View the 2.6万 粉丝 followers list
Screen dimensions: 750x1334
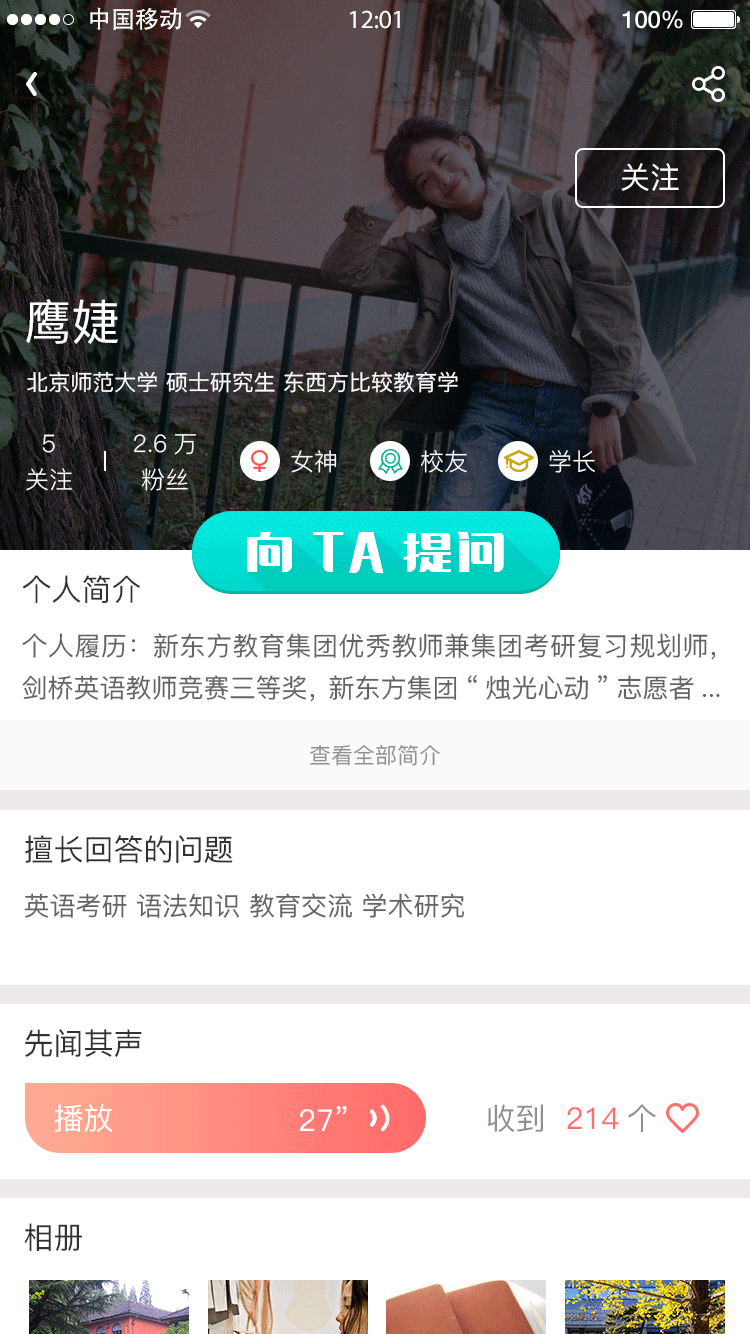(165, 462)
